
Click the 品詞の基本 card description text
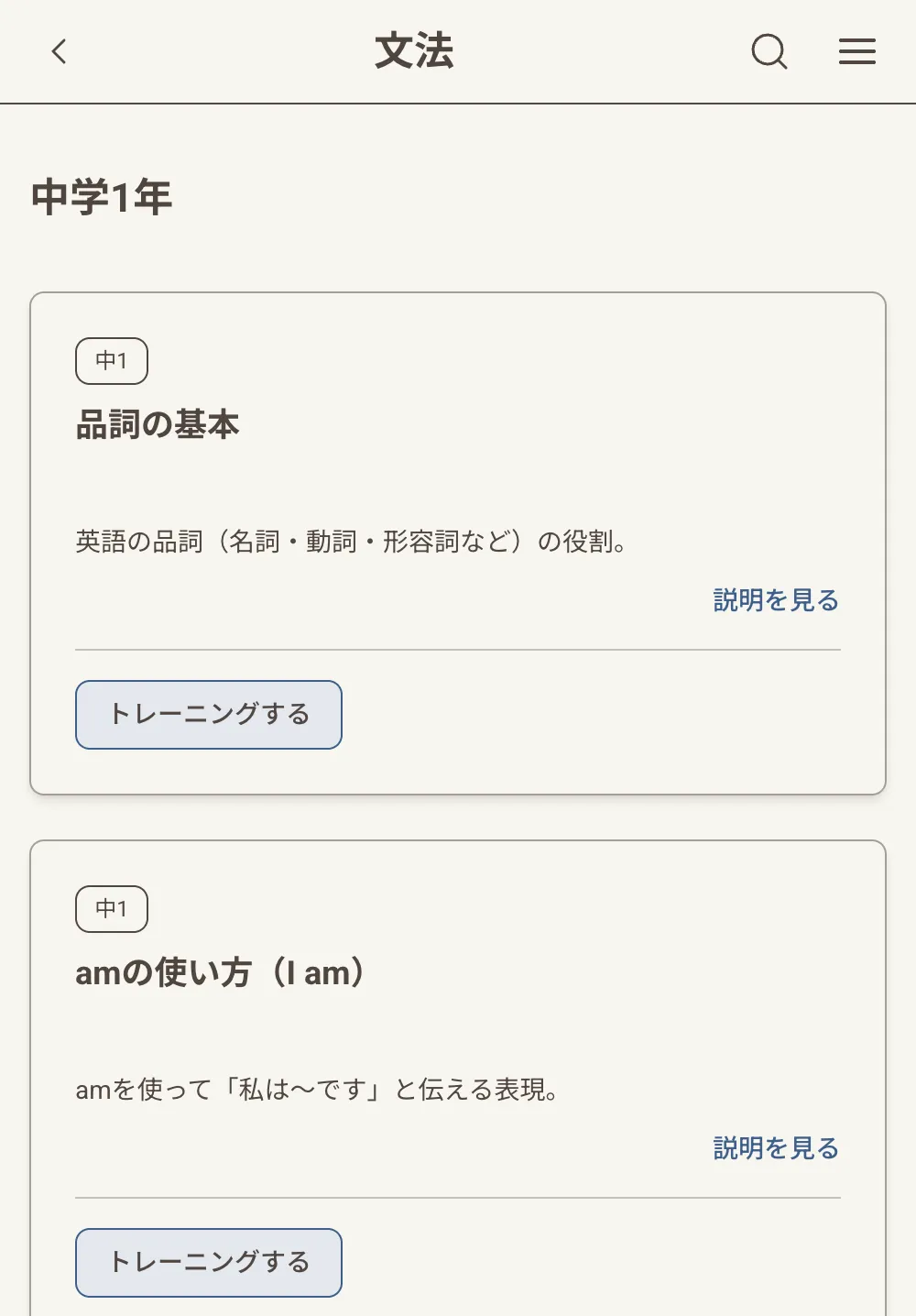pos(351,541)
